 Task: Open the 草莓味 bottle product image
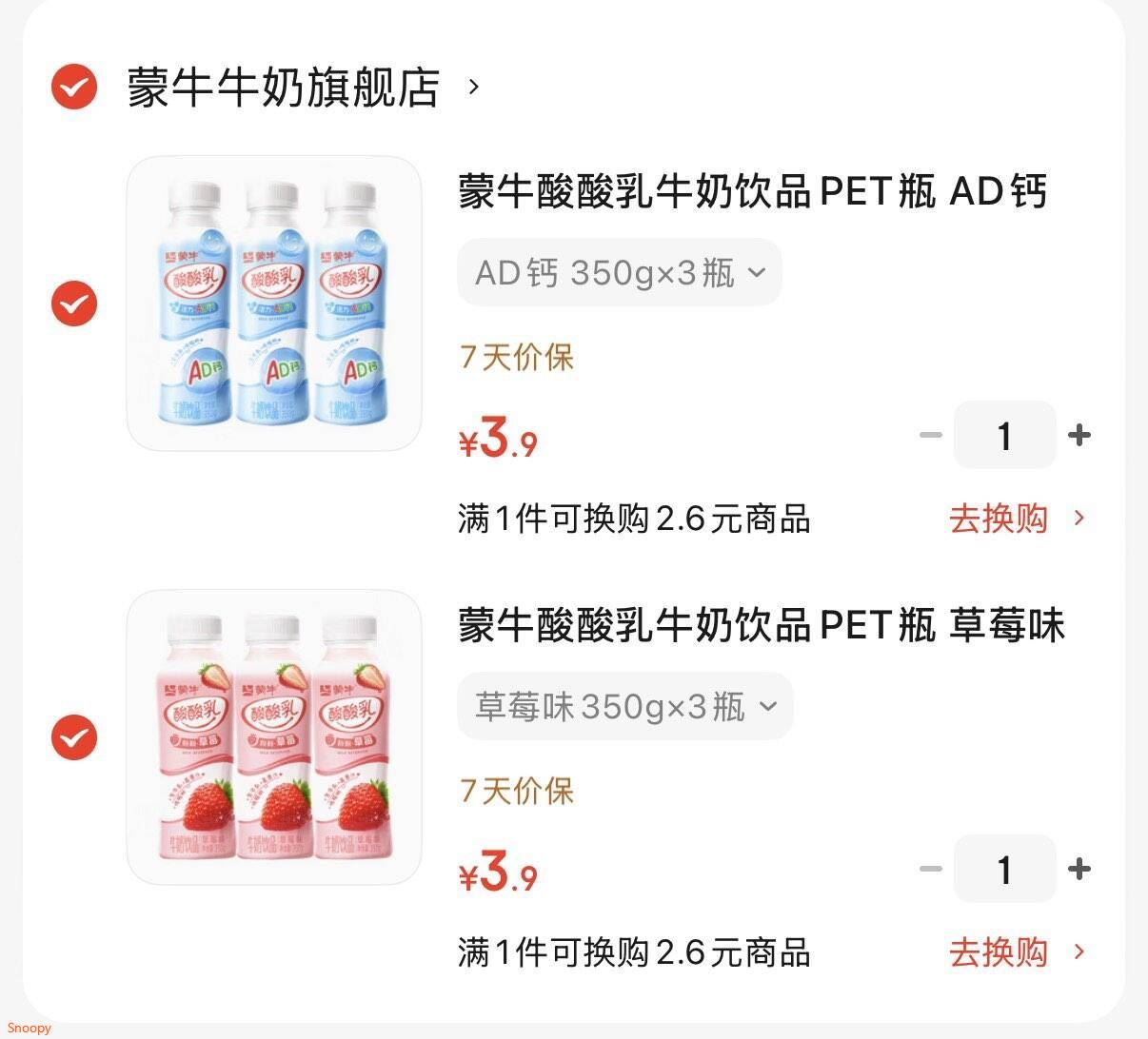coord(274,737)
